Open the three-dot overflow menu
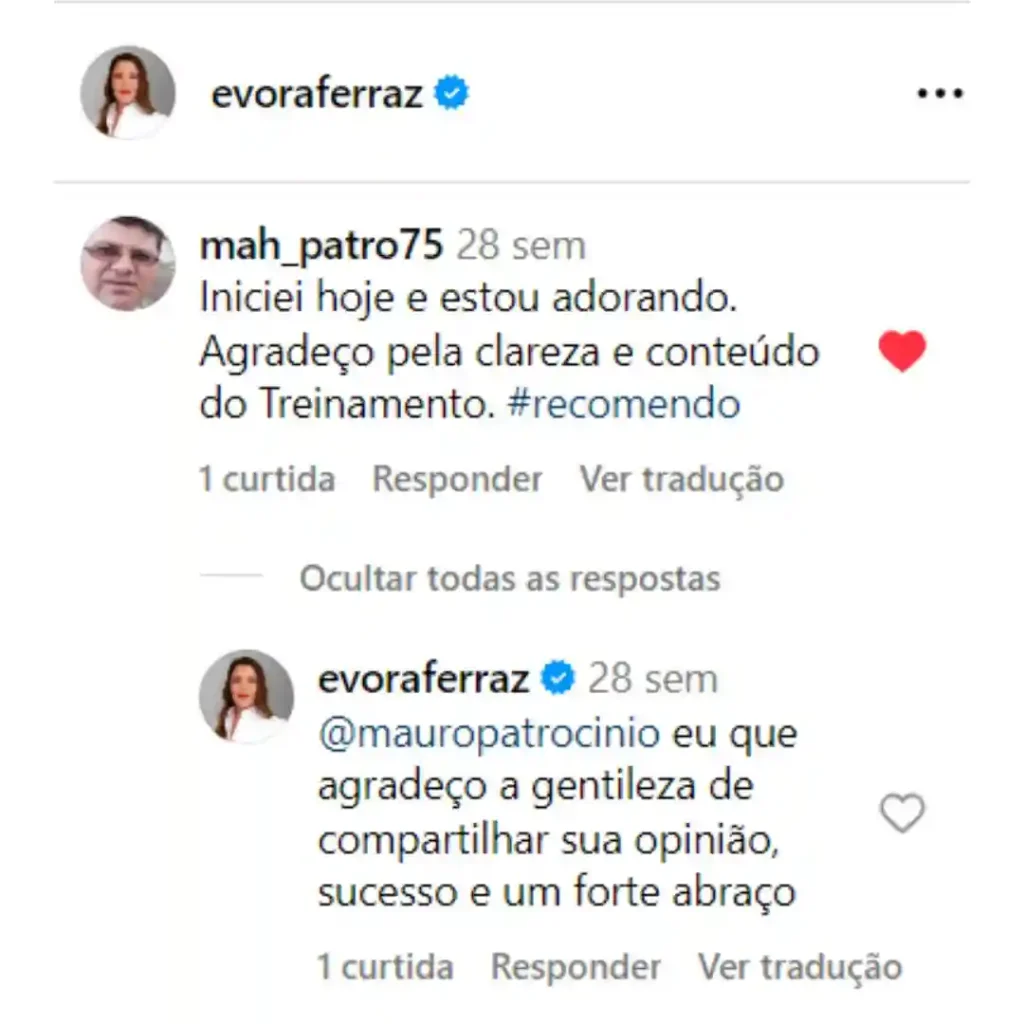Screen dimensions: 1024x1024 pyautogui.click(x=939, y=94)
